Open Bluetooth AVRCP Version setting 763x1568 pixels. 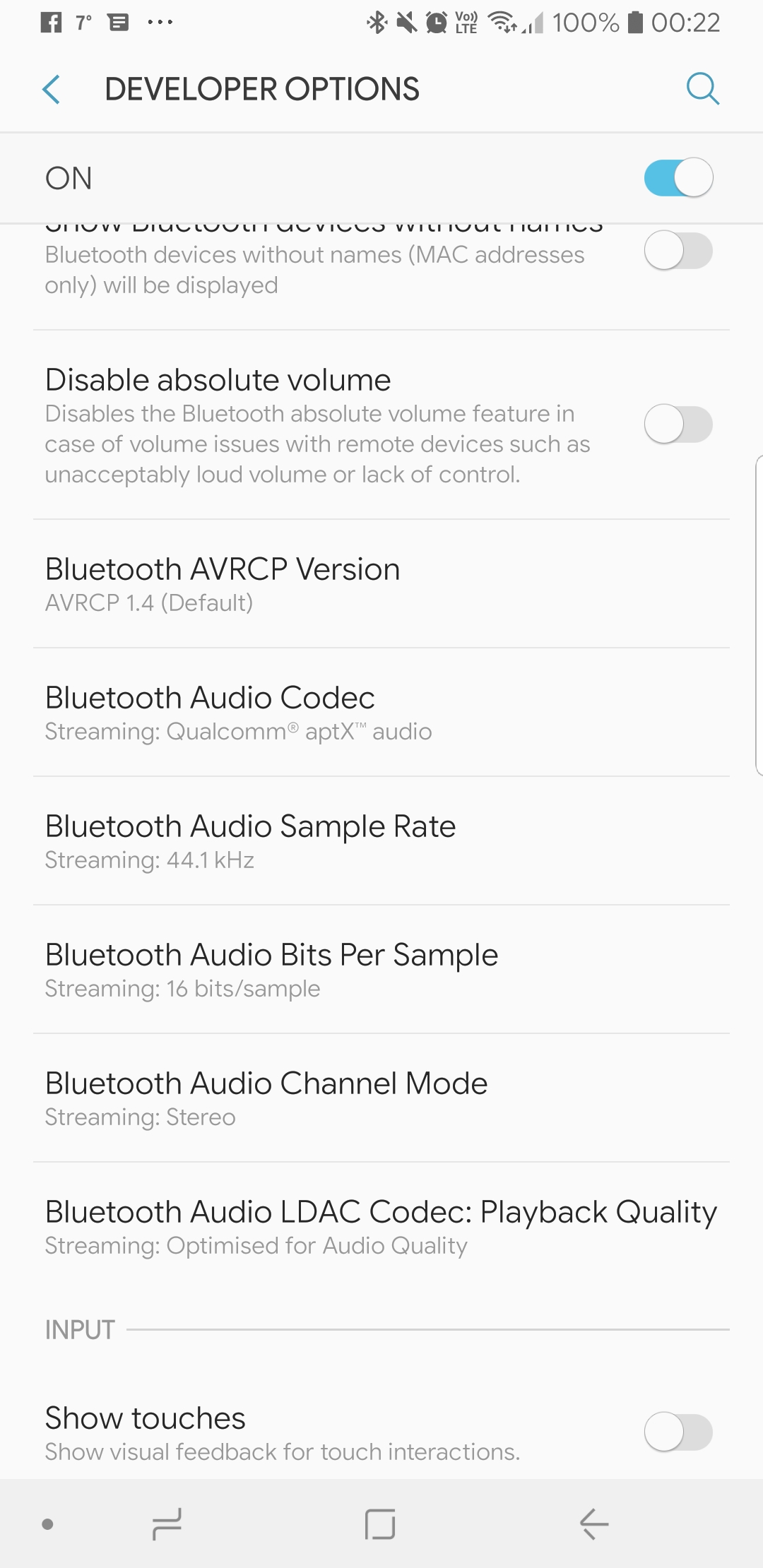(381, 584)
